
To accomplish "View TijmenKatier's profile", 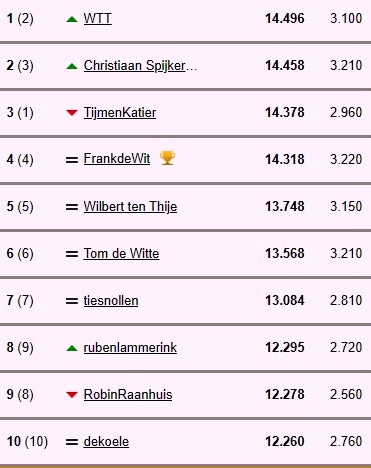I will click(120, 113).
